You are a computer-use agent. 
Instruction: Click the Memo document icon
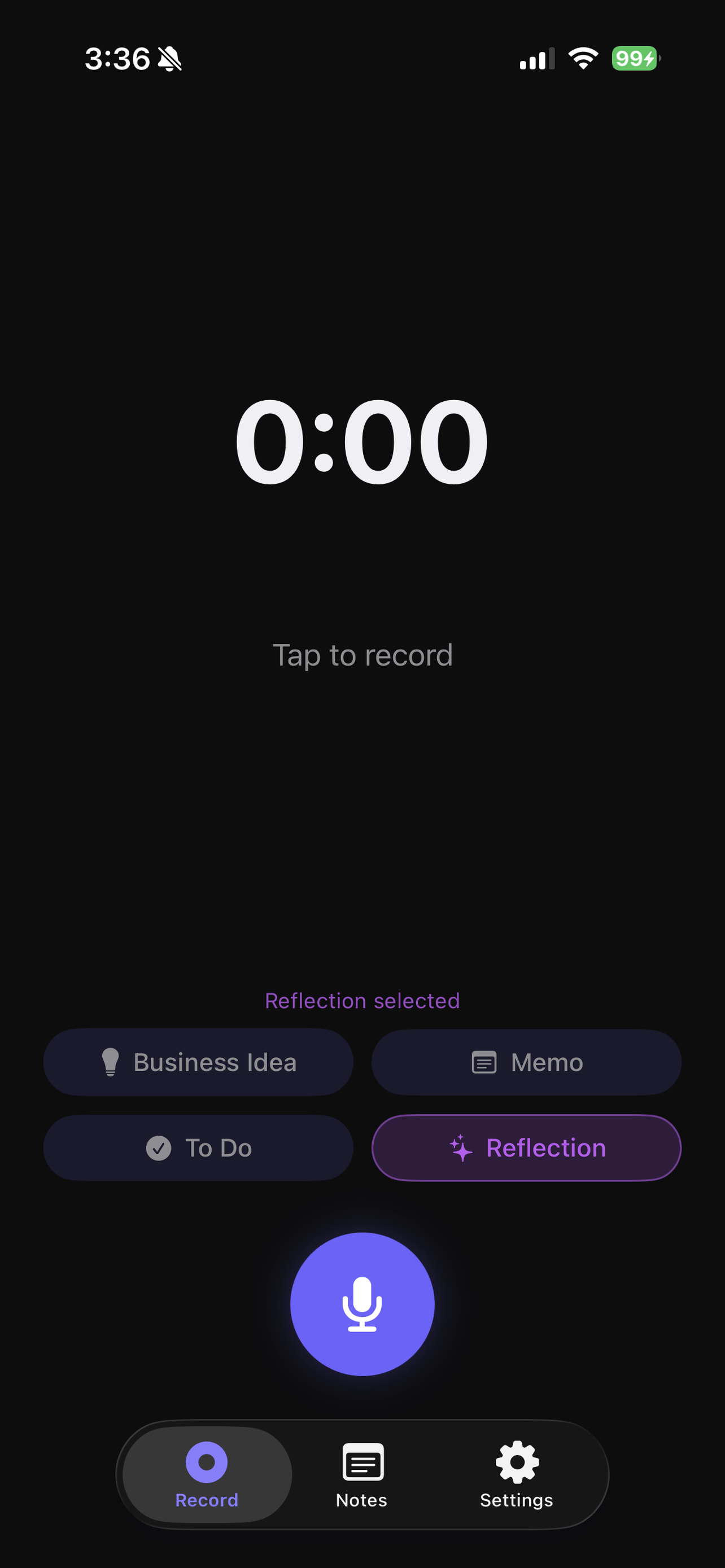click(x=484, y=1062)
